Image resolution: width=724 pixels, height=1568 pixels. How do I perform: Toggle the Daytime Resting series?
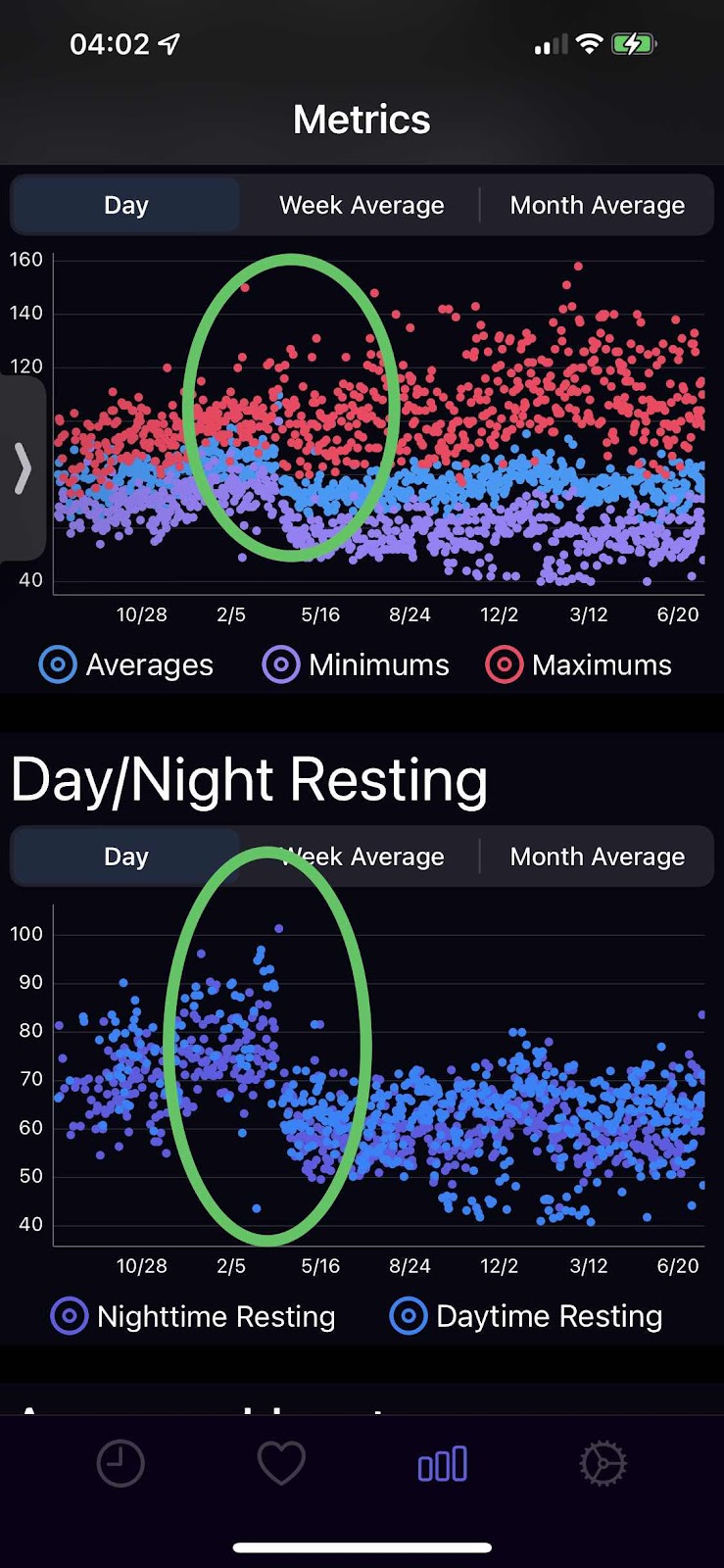click(x=526, y=1316)
